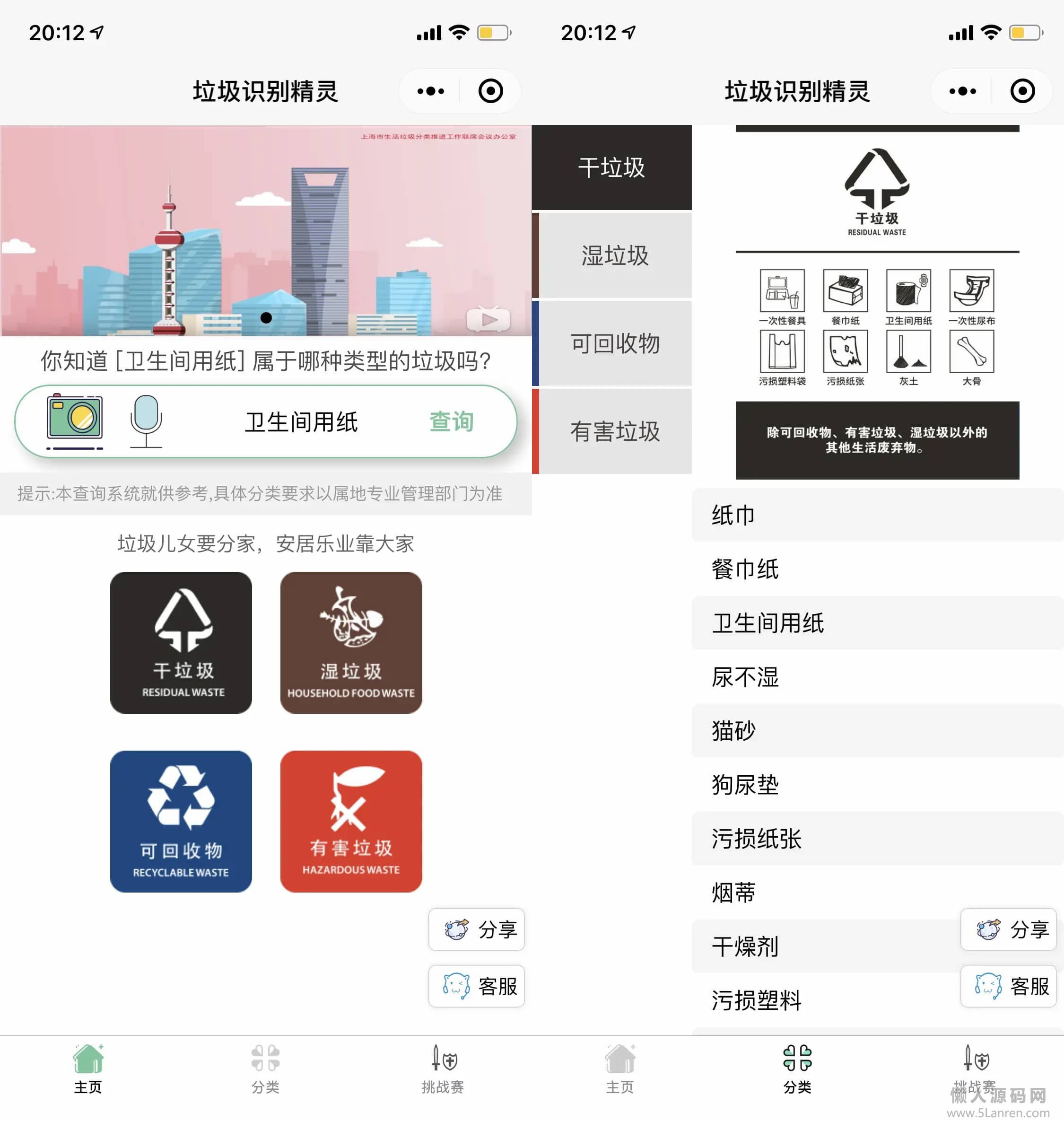Open the 餐巾纸 list item
This screenshot has width=1064, height=1121.
click(x=876, y=569)
